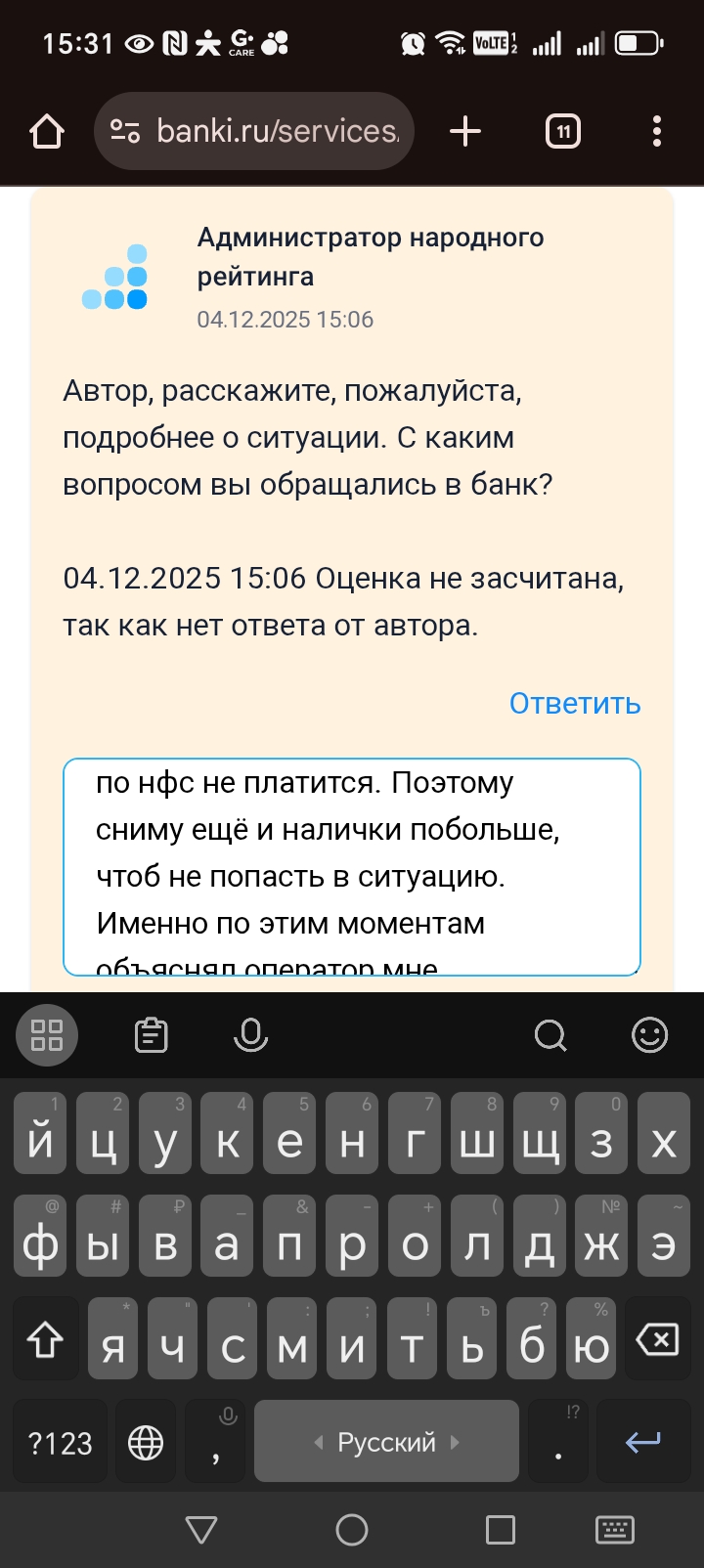This screenshot has width=704, height=1568.
Task: Open a new browser tab
Action: click(465, 131)
